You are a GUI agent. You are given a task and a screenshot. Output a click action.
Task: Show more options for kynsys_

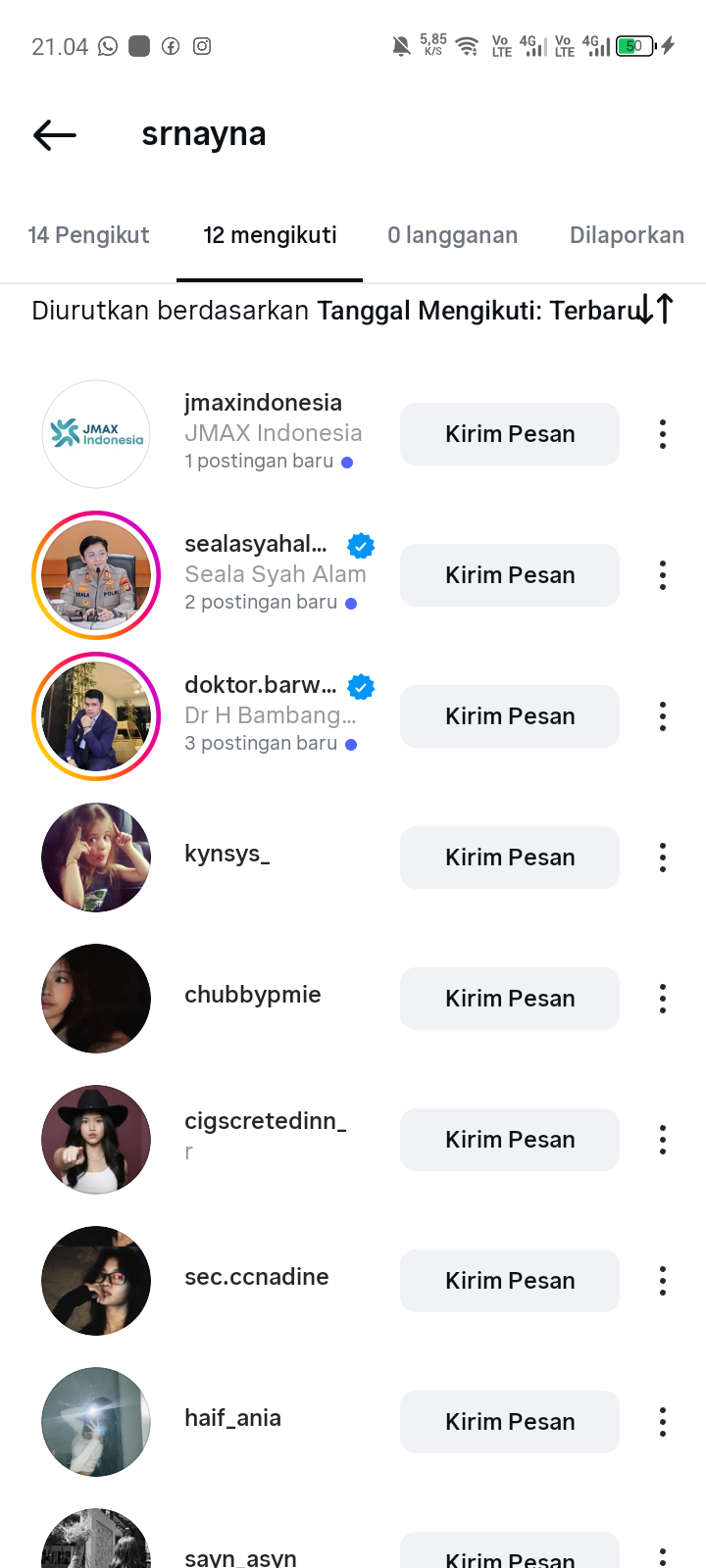[x=663, y=857]
